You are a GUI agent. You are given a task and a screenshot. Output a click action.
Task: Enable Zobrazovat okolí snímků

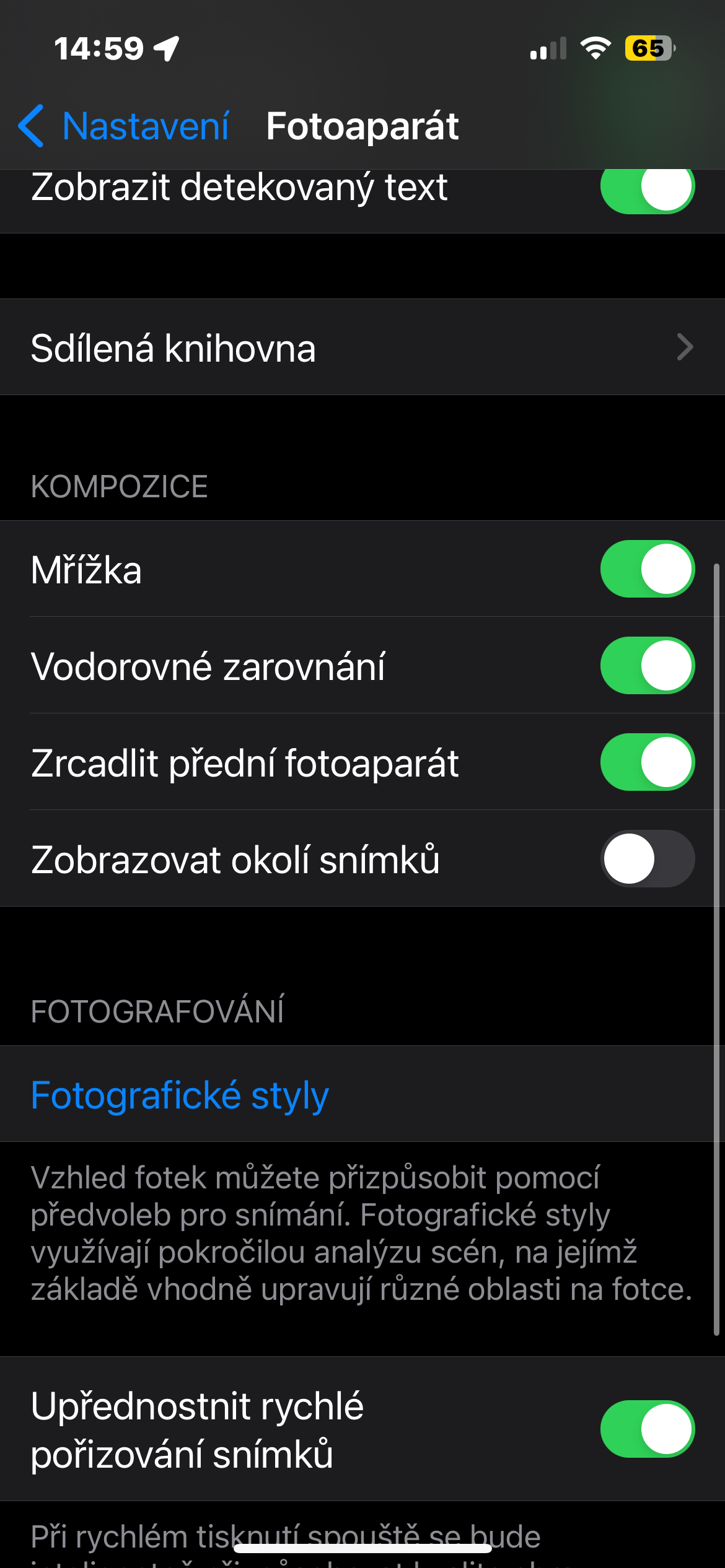tap(647, 859)
